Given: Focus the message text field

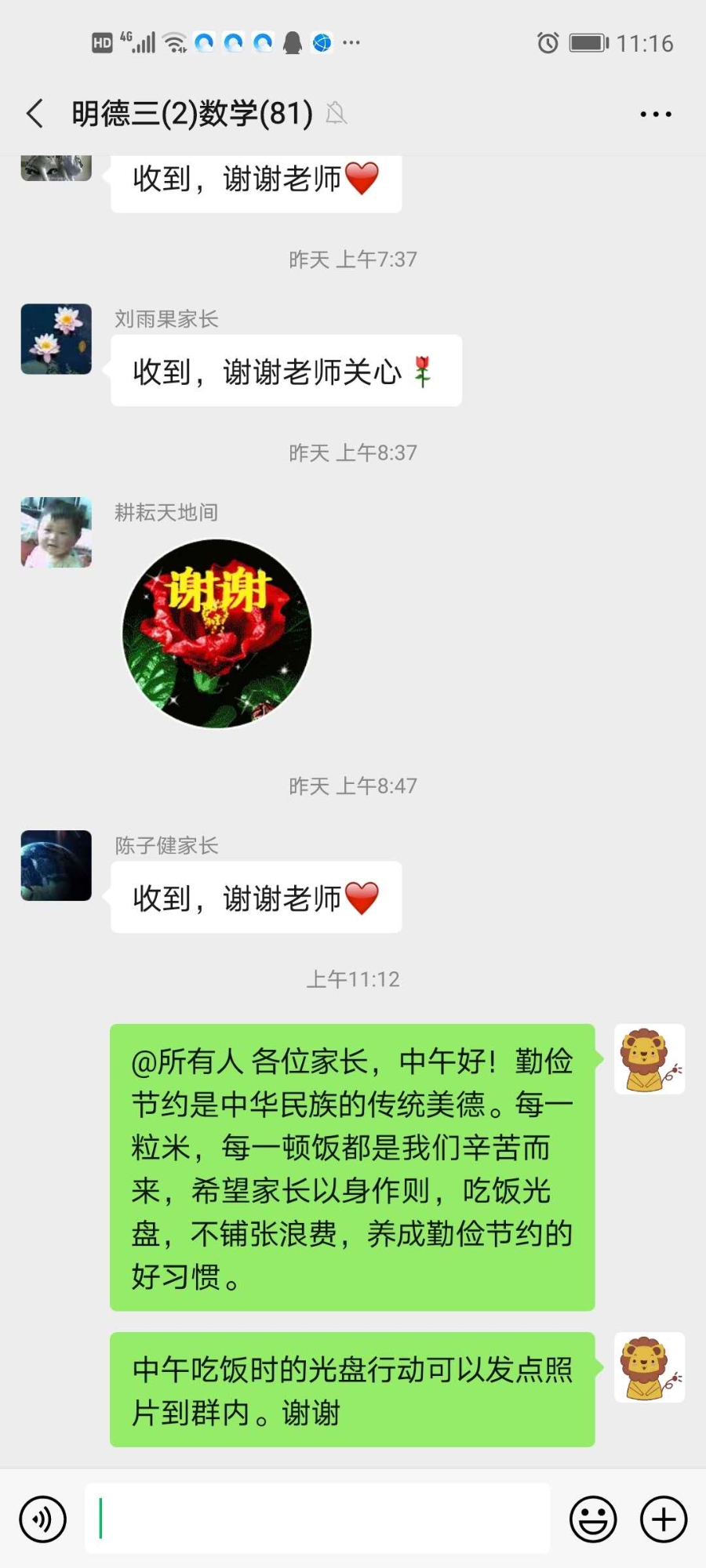Looking at the screenshot, I should coord(318,1519).
